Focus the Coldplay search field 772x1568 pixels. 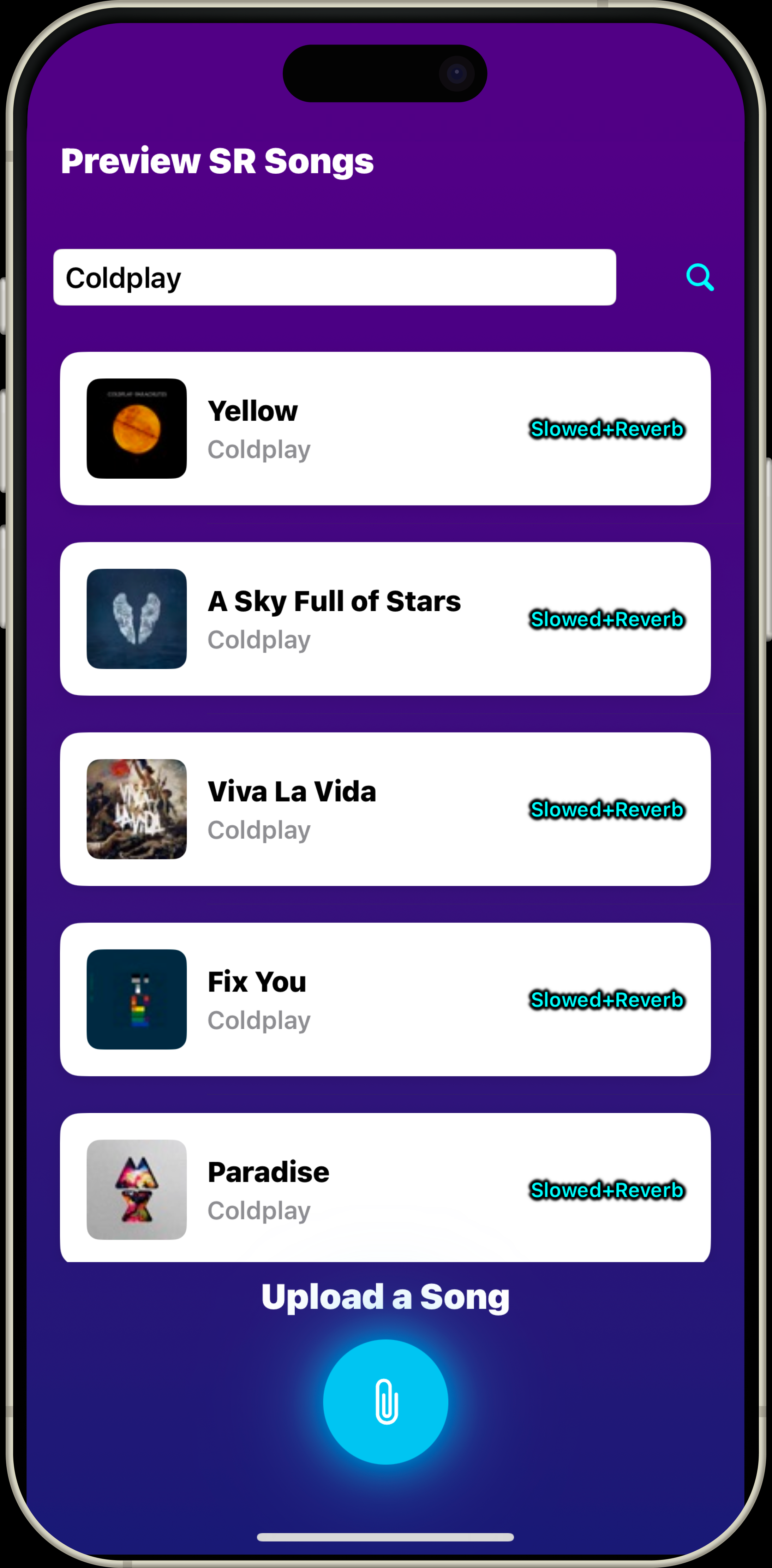click(x=334, y=277)
